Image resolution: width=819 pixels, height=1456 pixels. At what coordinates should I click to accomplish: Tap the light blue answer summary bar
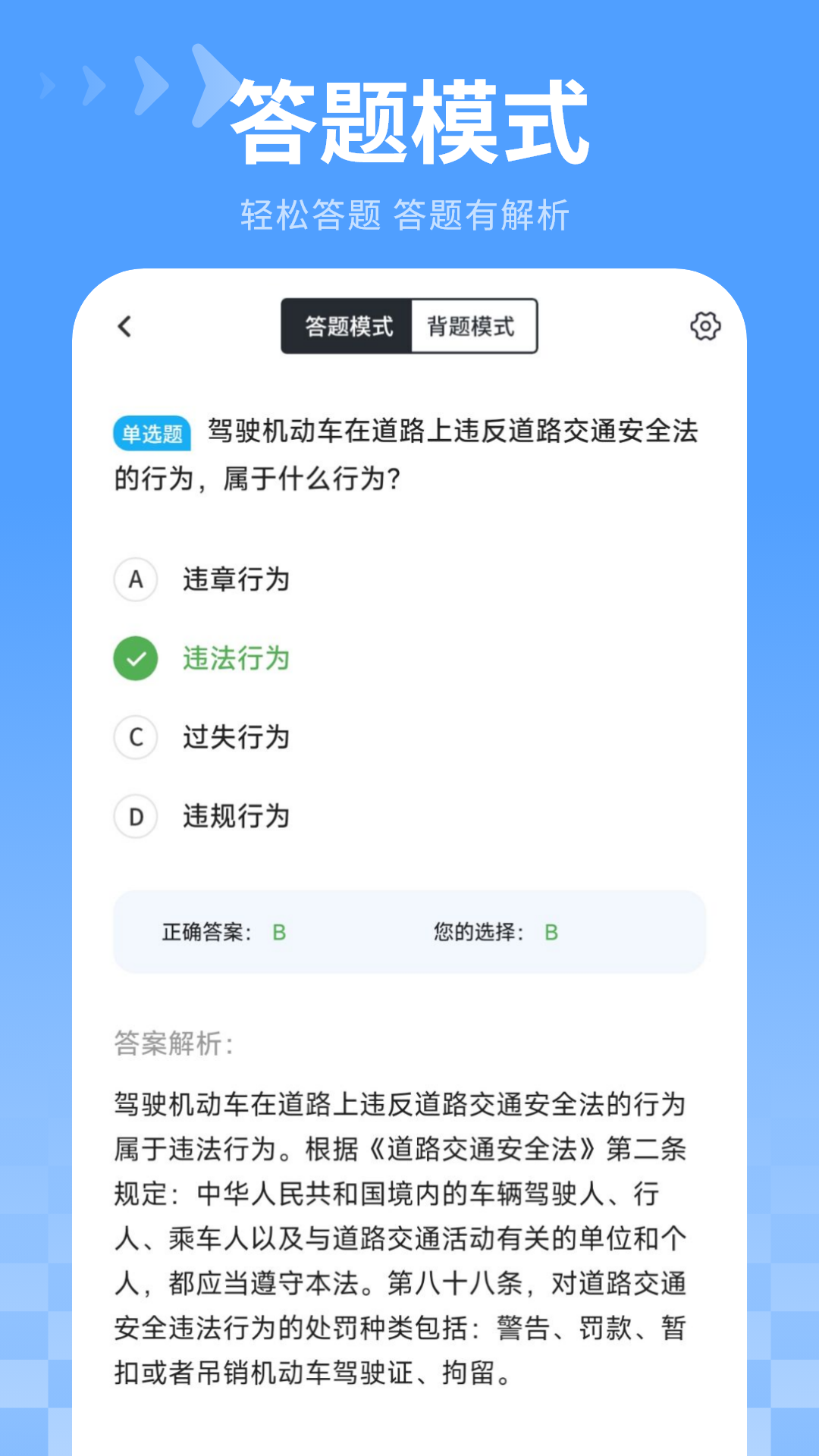point(409,932)
